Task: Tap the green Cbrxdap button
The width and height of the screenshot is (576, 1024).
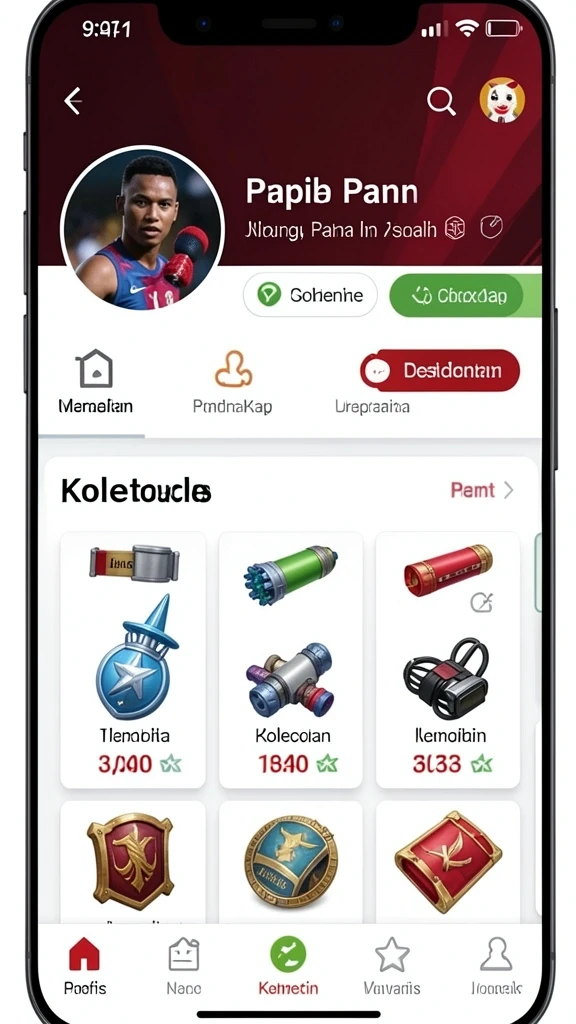Action: point(465,295)
